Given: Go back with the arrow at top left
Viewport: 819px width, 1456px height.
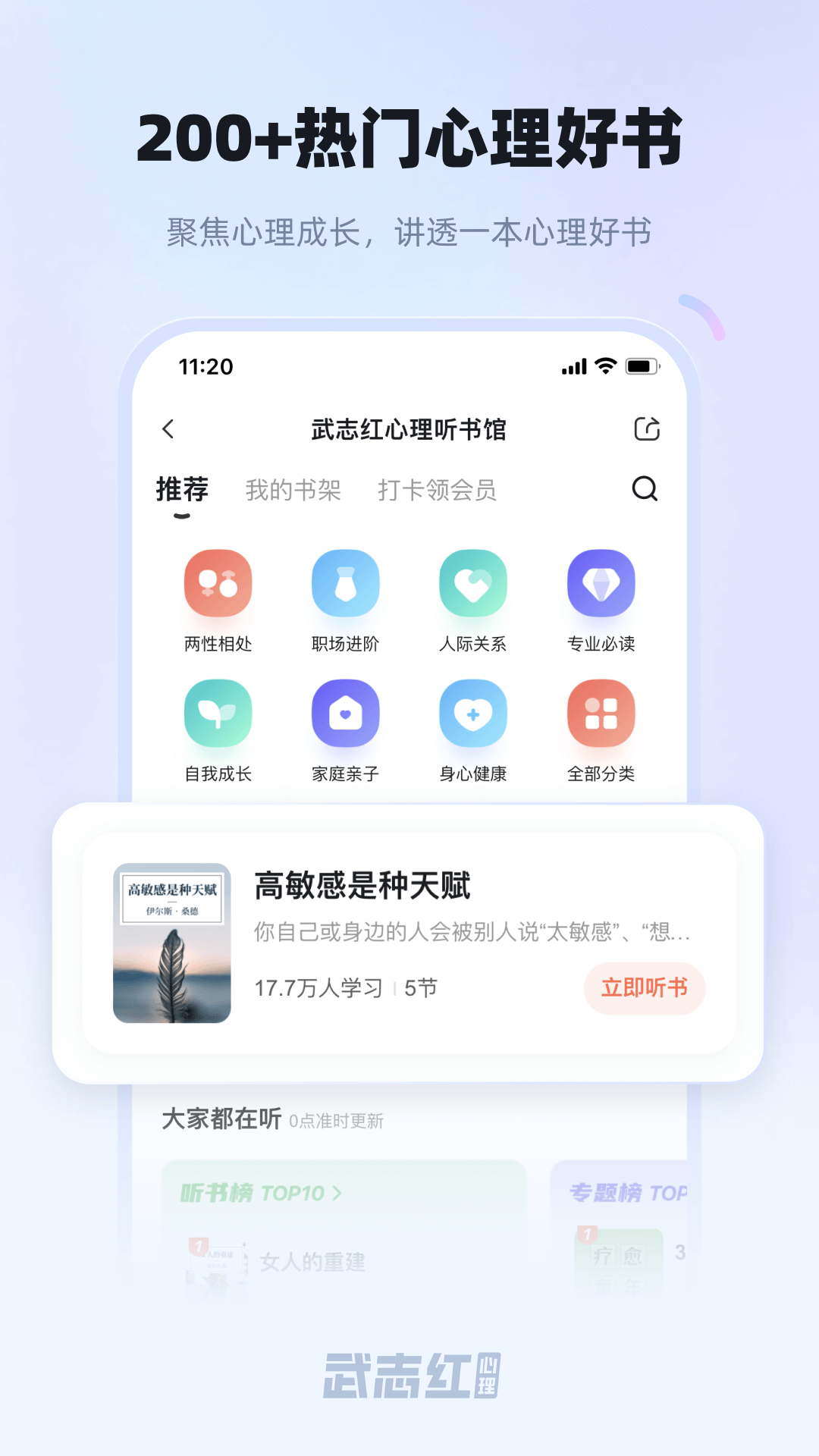Looking at the screenshot, I should [168, 428].
